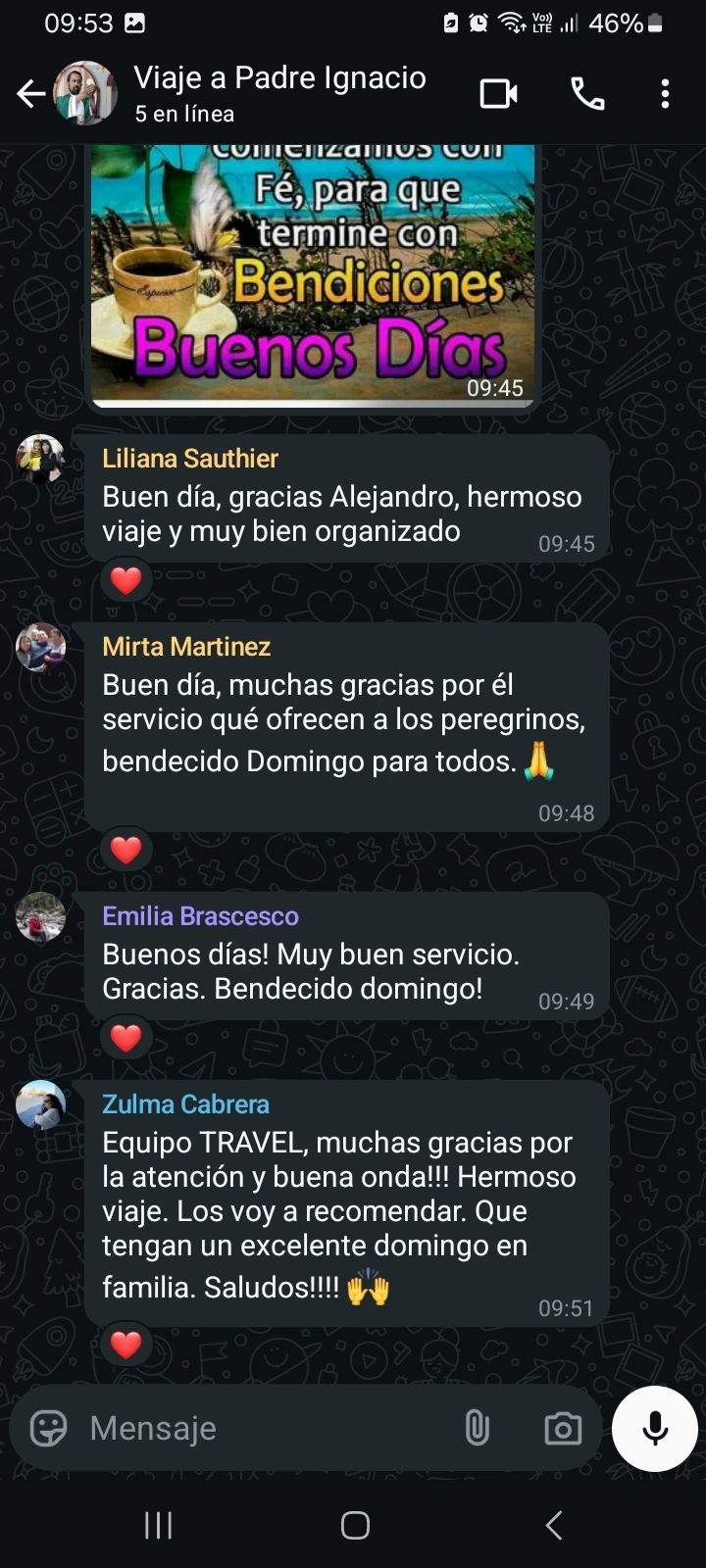706x1568 pixels.
Task: Open Mirta Martinez's profile picture
Action: [41, 647]
